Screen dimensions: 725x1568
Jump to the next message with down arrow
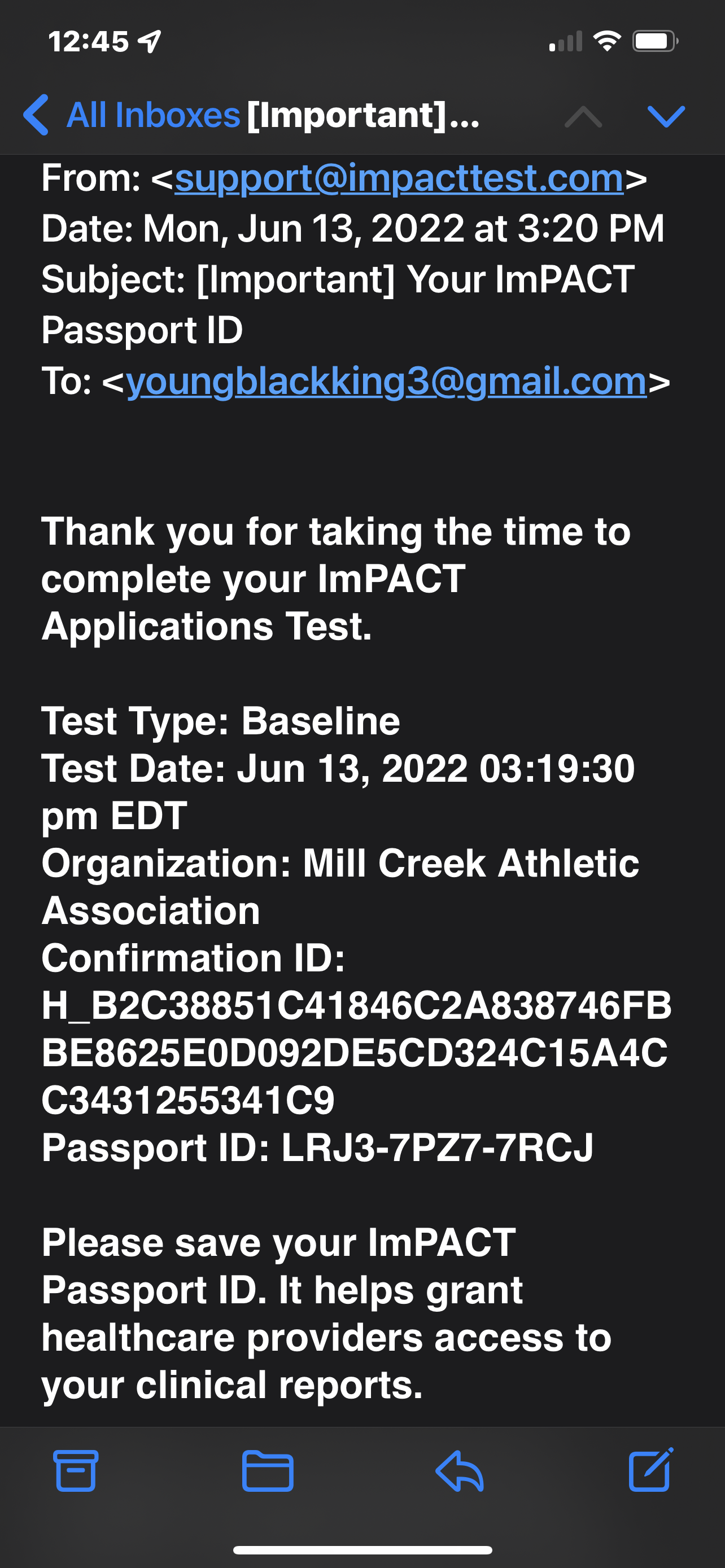(667, 116)
